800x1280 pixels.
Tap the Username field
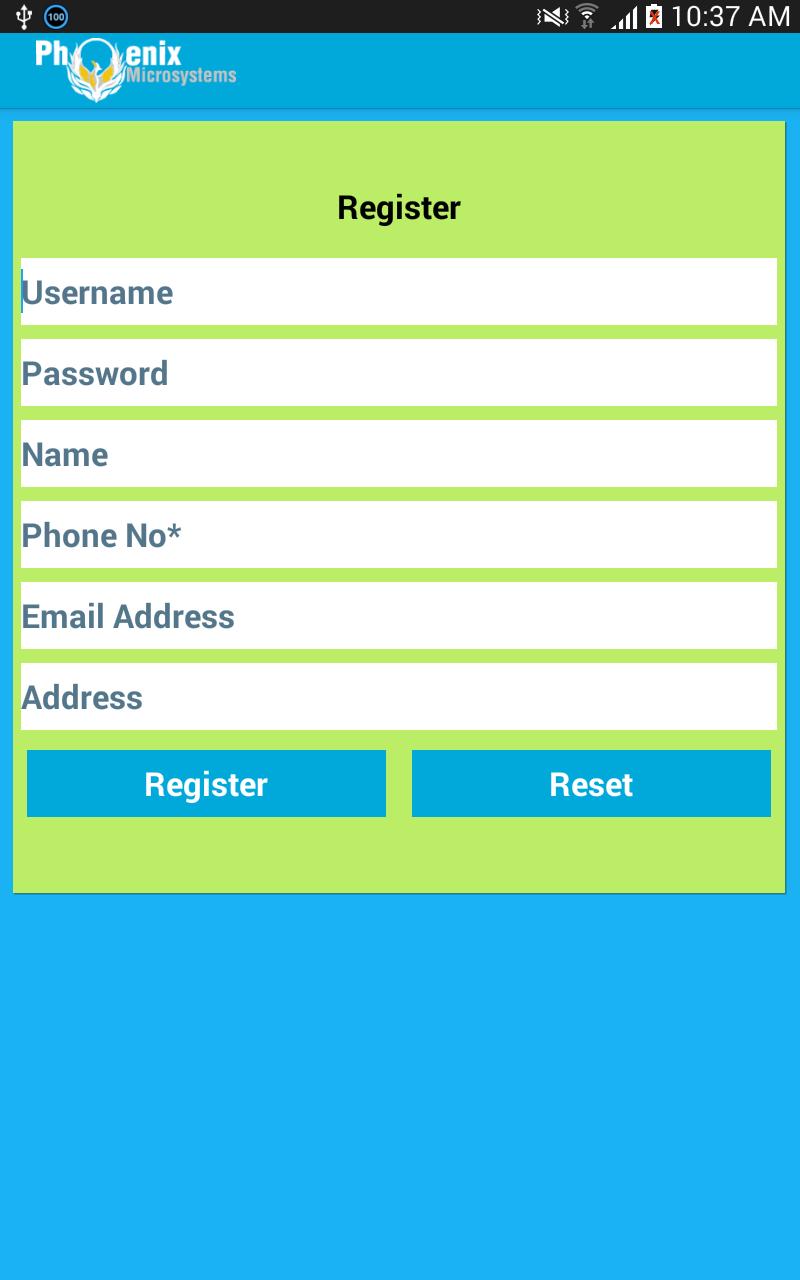[x=398, y=292]
